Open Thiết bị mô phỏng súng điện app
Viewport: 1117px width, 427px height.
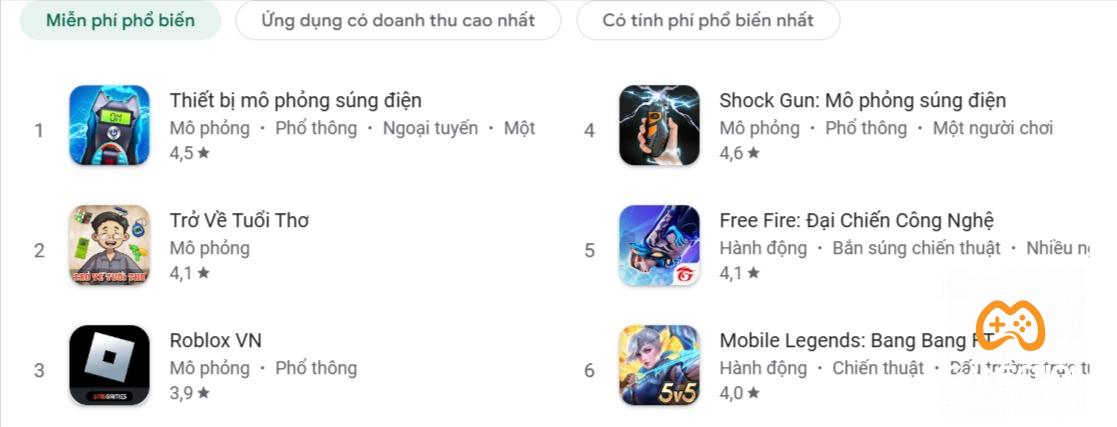(295, 100)
